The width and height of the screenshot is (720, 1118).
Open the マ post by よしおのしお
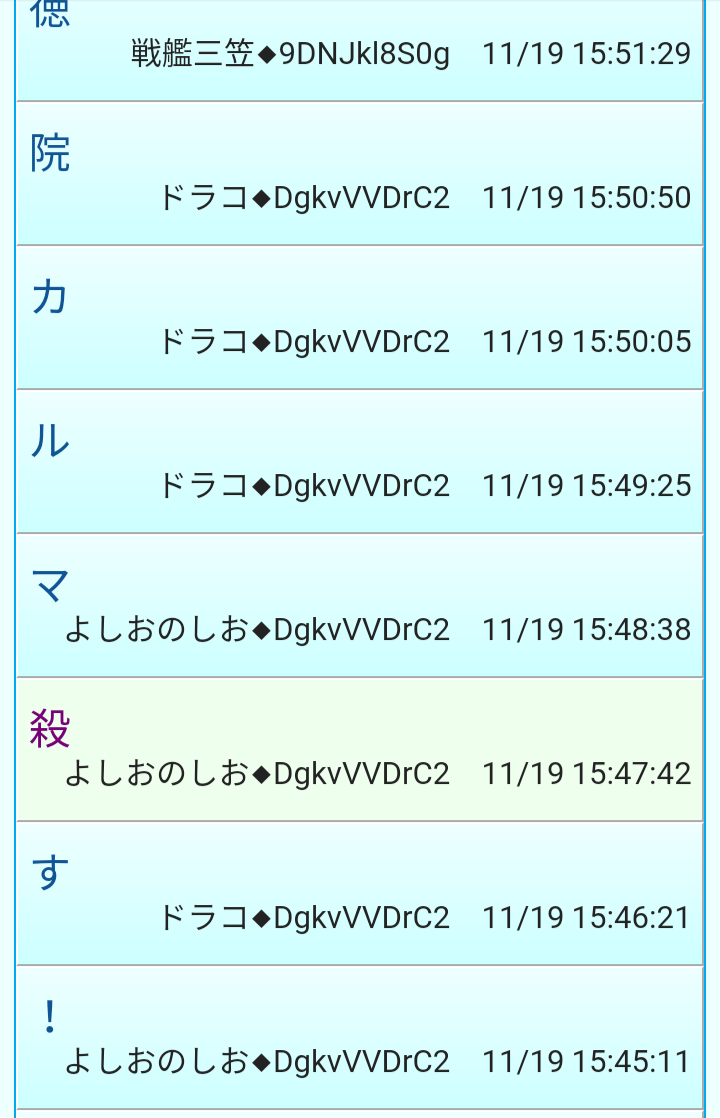50,586
